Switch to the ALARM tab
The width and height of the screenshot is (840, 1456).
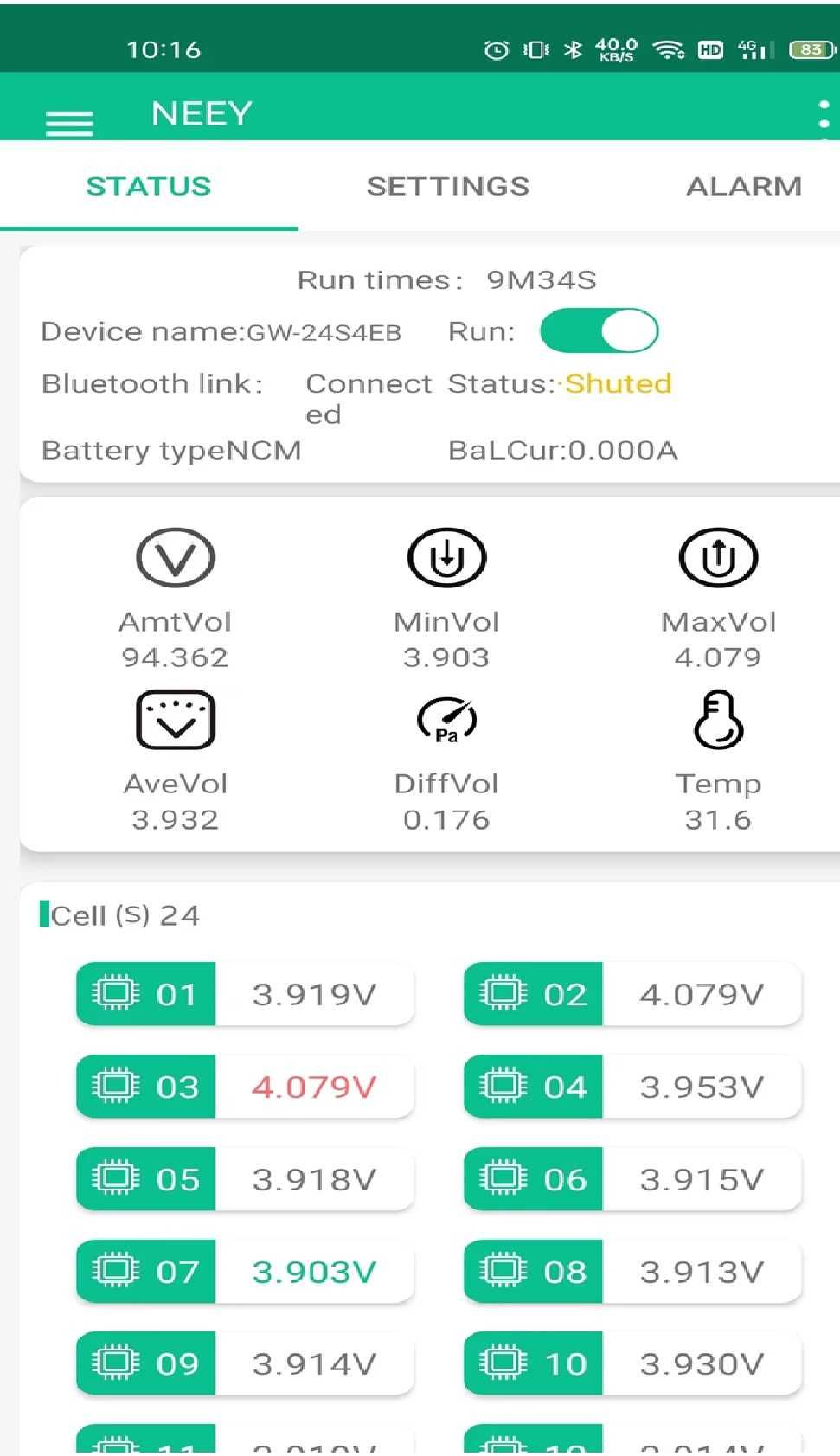(743, 186)
